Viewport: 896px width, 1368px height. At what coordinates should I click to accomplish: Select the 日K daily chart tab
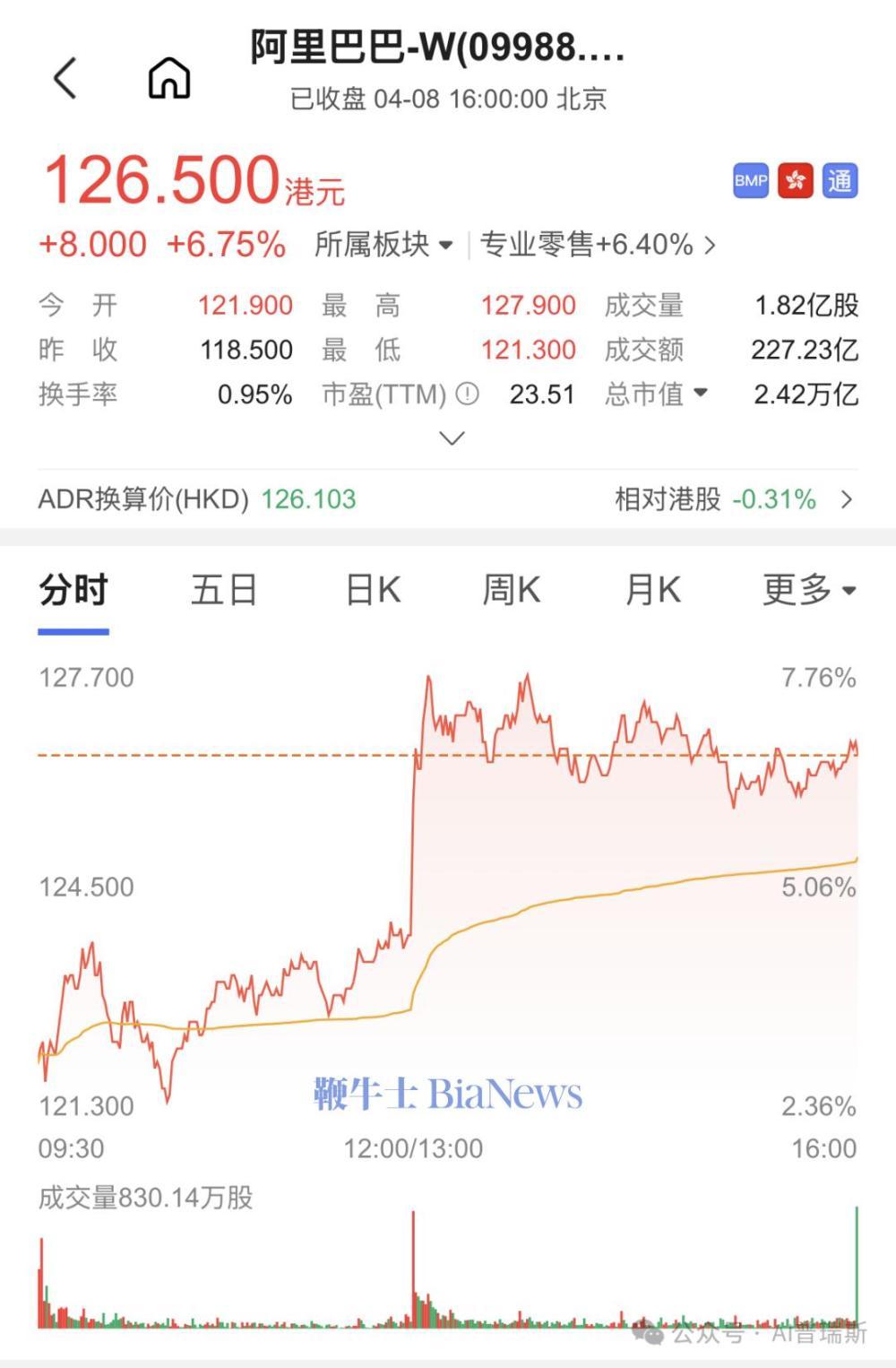(x=370, y=590)
